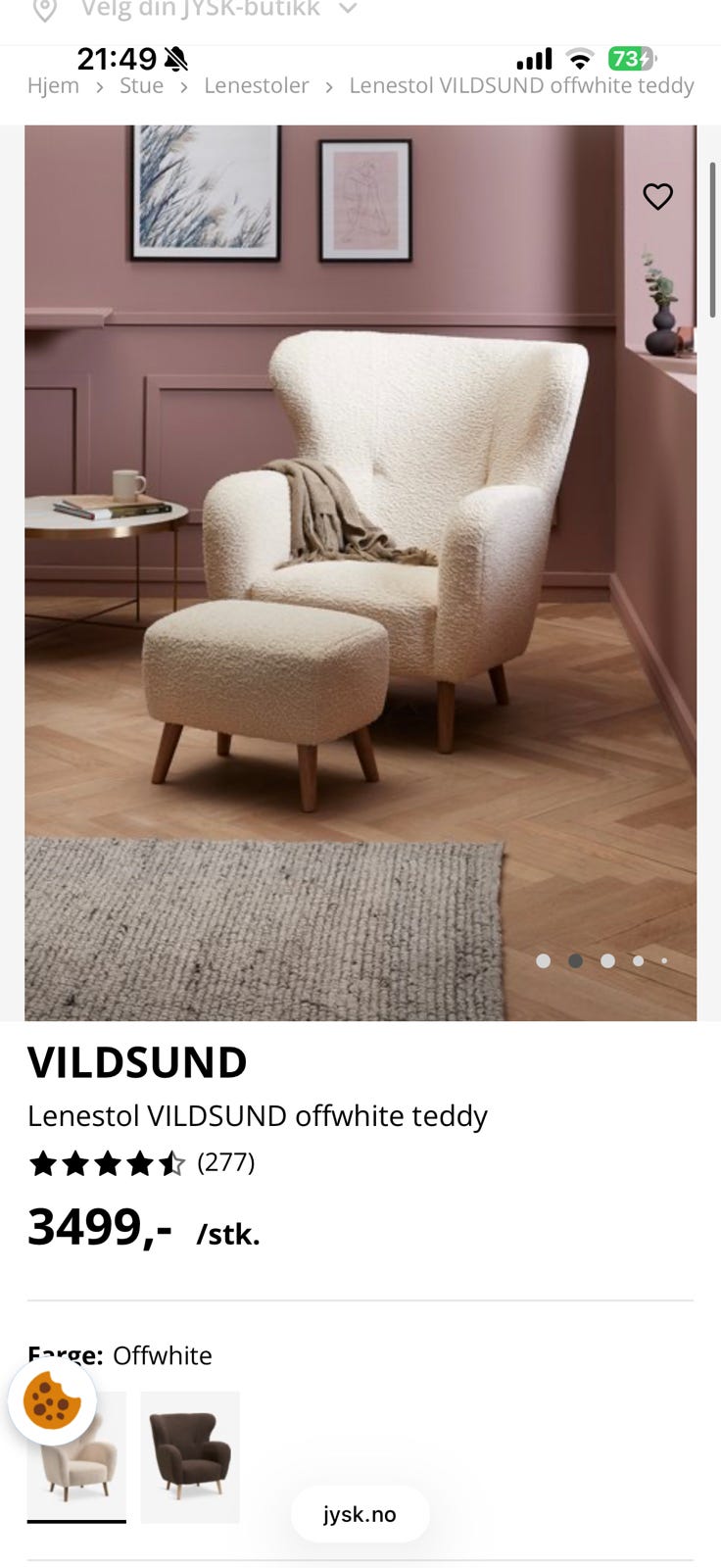This screenshot has height=1568, width=721.
Task: Open chevron after Hjem breadcrumb
Action: (x=99, y=86)
